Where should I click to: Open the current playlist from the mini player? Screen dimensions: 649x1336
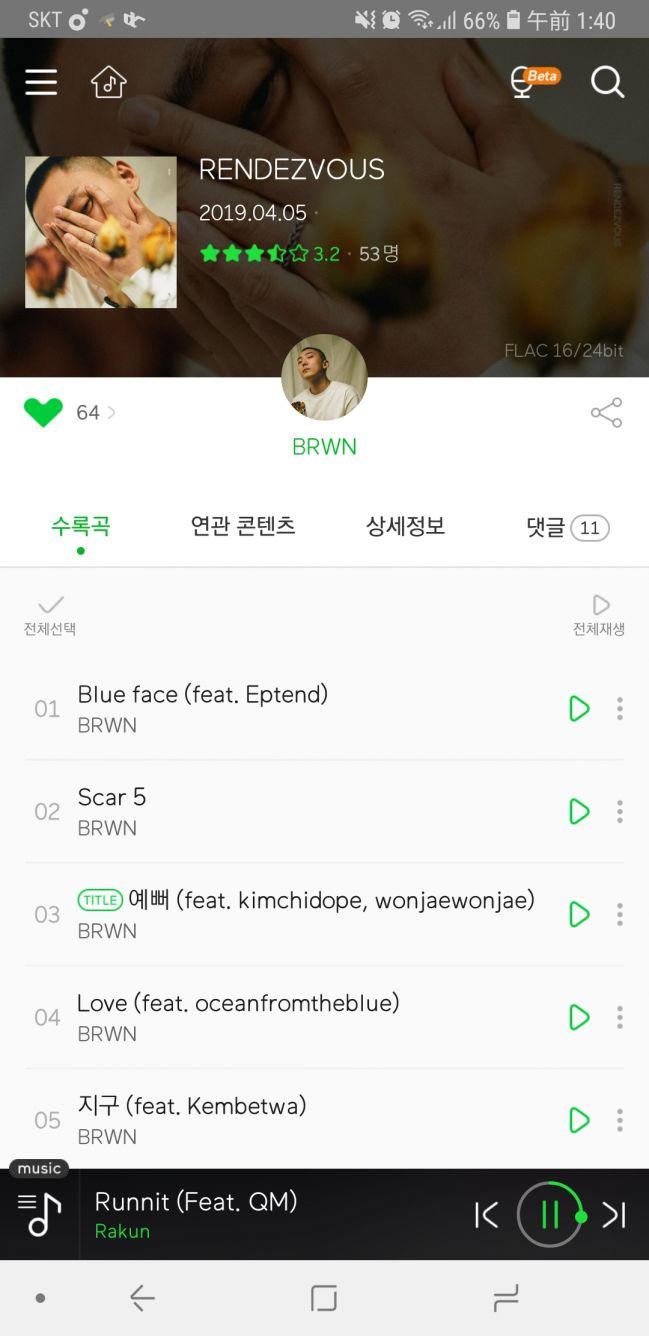[x=39, y=1214]
